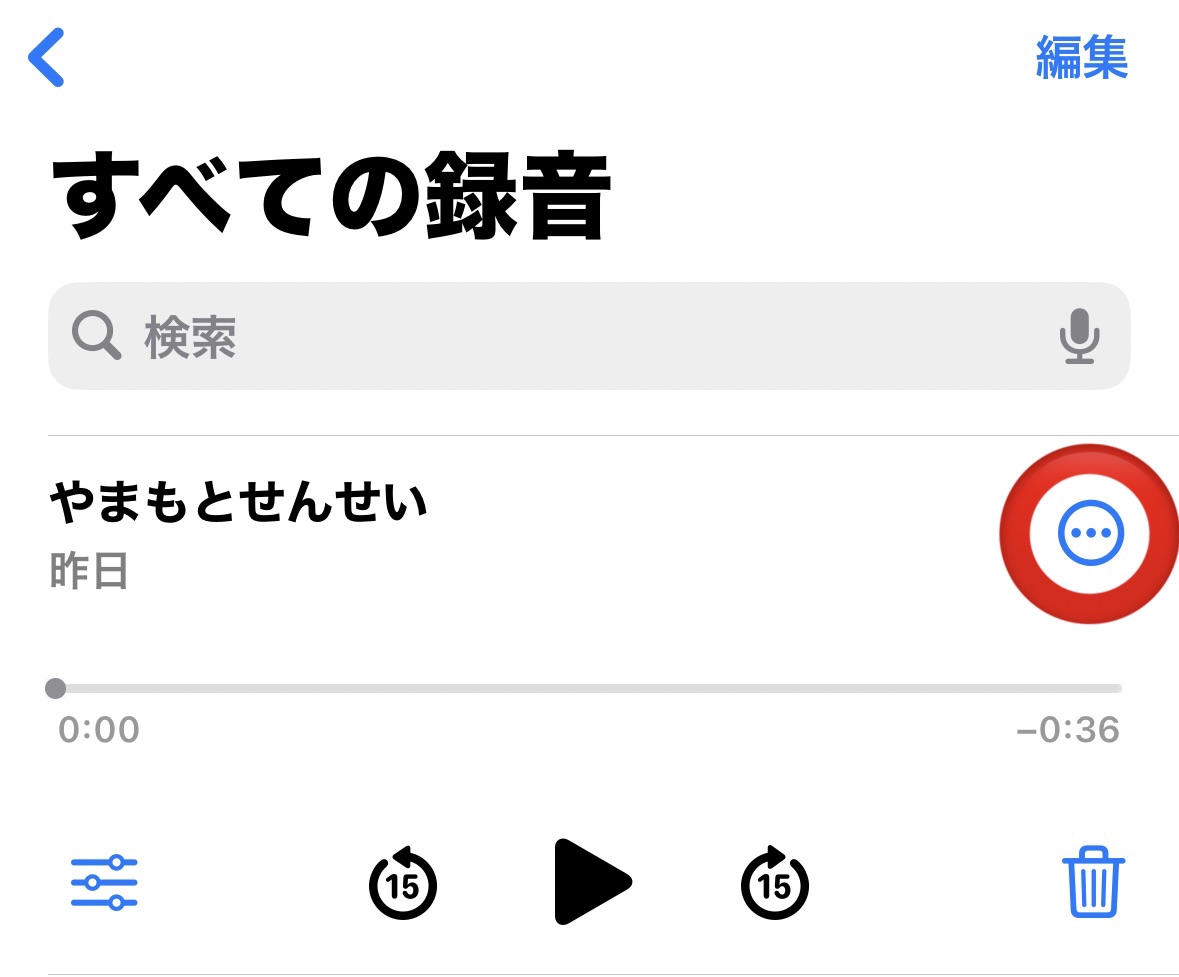Open playback options sliders icon
Image resolution: width=1179 pixels, height=977 pixels.
point(104,883)
